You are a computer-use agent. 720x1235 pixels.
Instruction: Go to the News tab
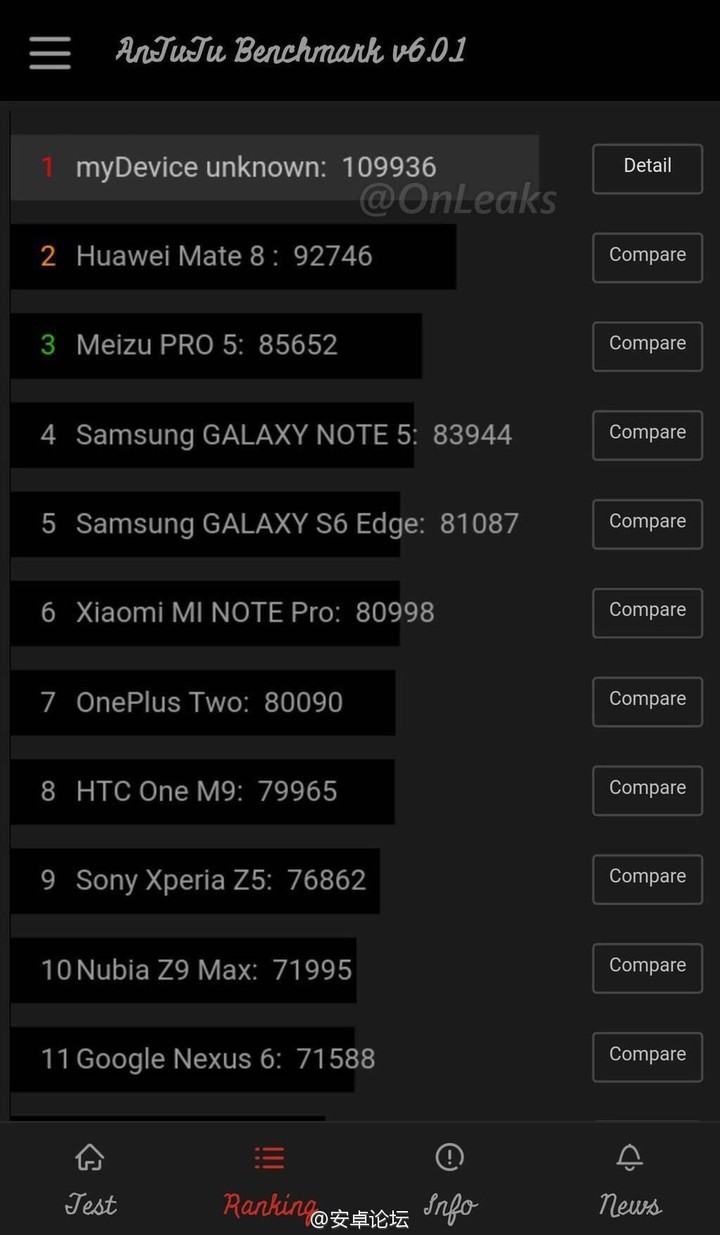click(x=629, y=1180)
